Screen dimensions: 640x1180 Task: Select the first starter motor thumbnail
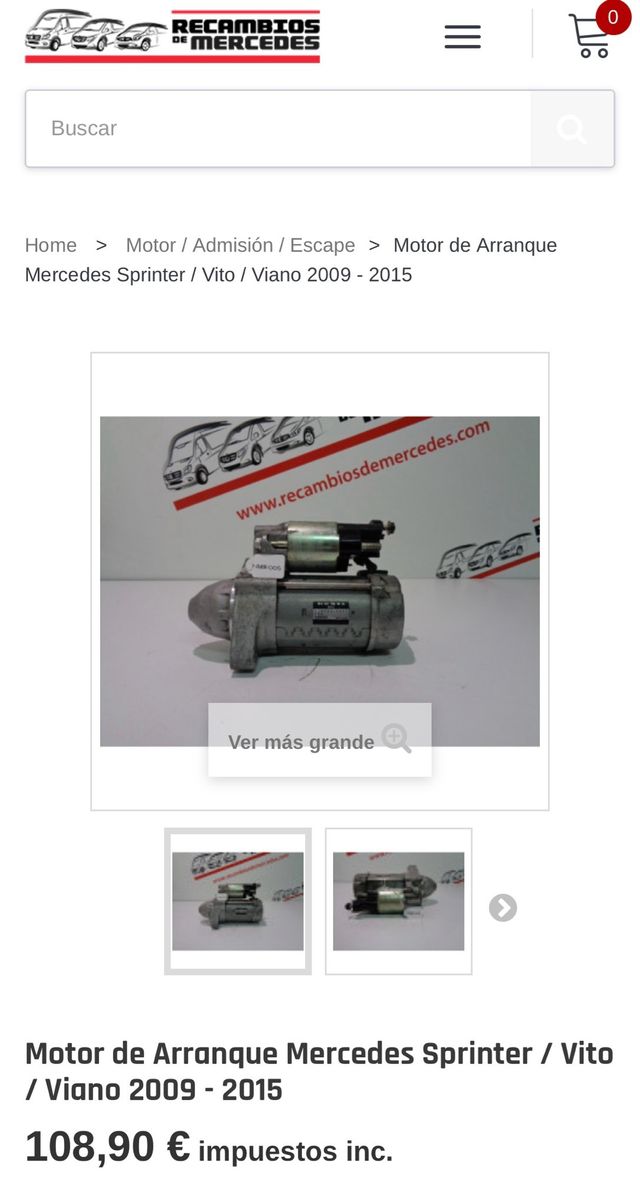coord(238,901)
